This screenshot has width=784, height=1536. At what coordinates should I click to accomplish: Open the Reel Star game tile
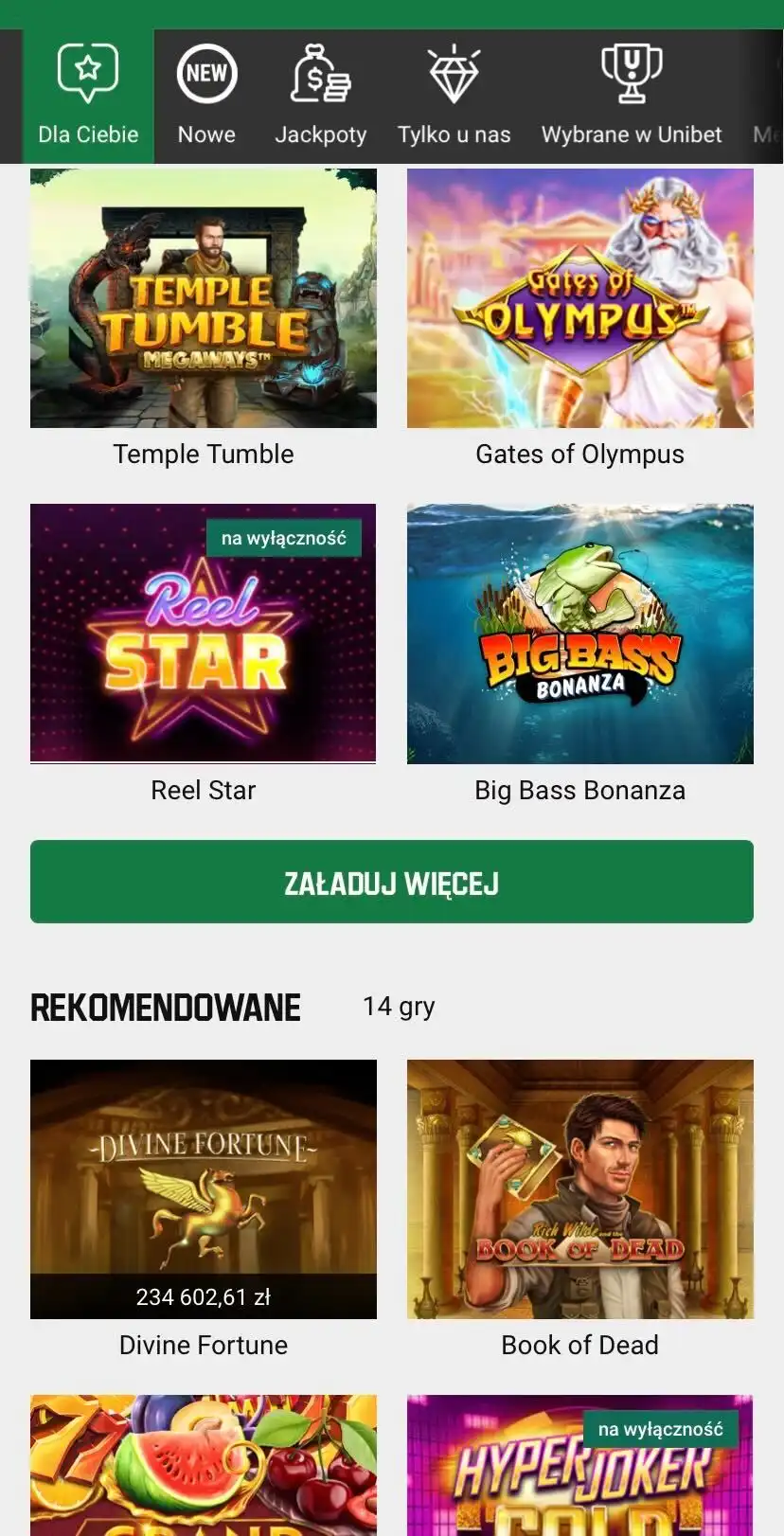tap(204, 634)
